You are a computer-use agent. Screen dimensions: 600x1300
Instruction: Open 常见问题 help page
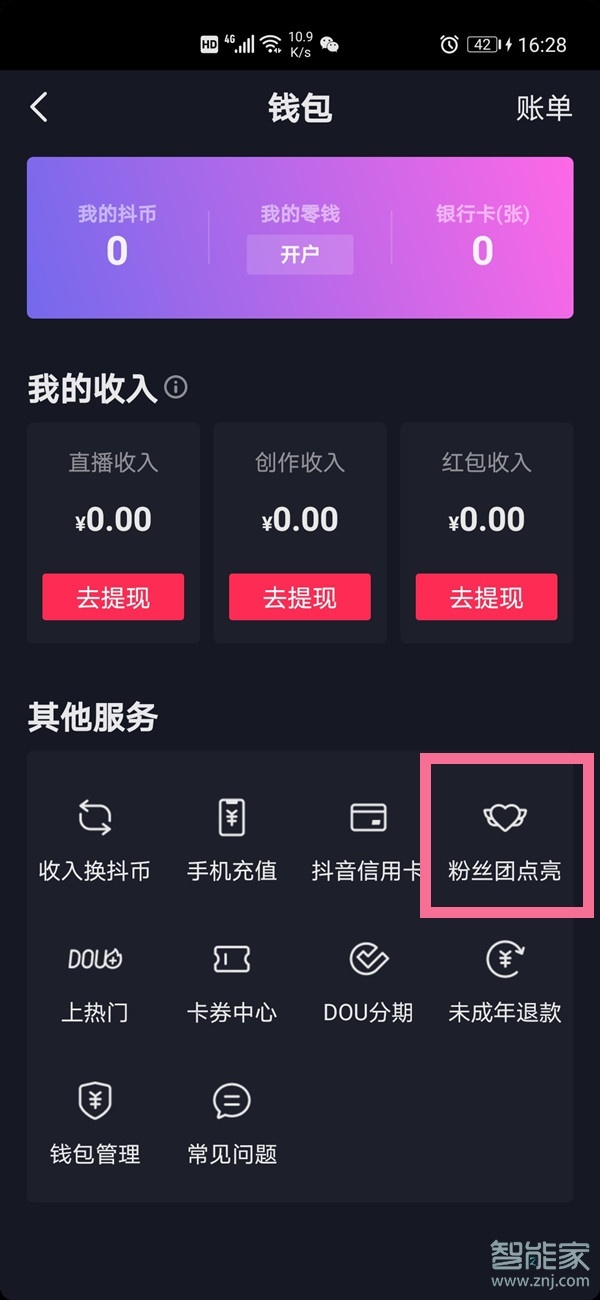[x=232, y=1124]
